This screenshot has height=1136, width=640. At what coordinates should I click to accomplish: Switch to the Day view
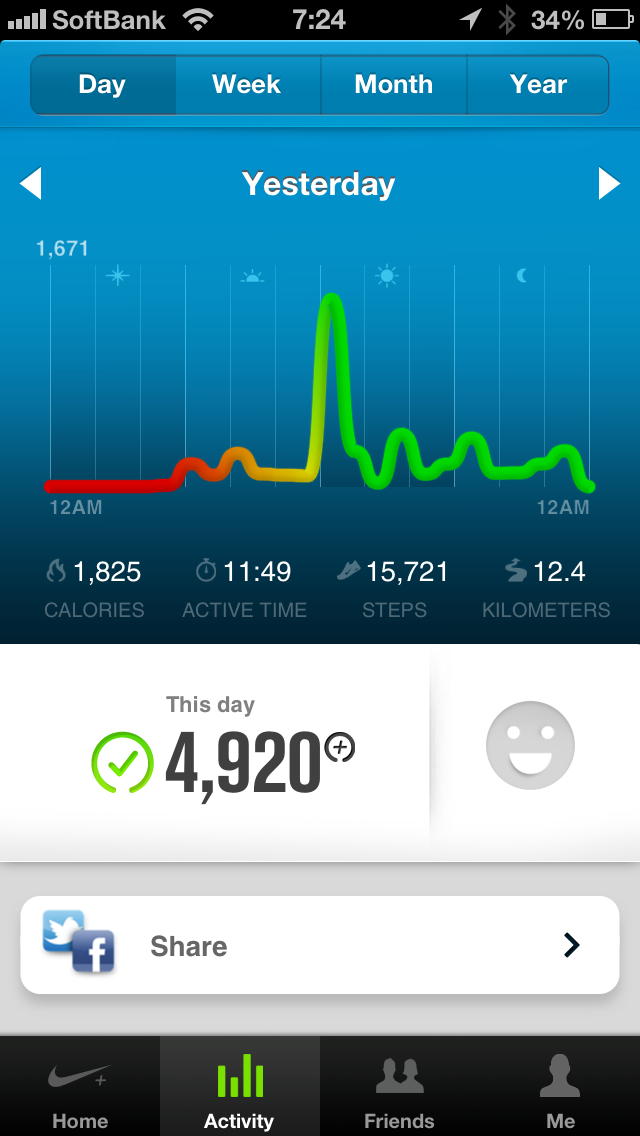(103, 85)
